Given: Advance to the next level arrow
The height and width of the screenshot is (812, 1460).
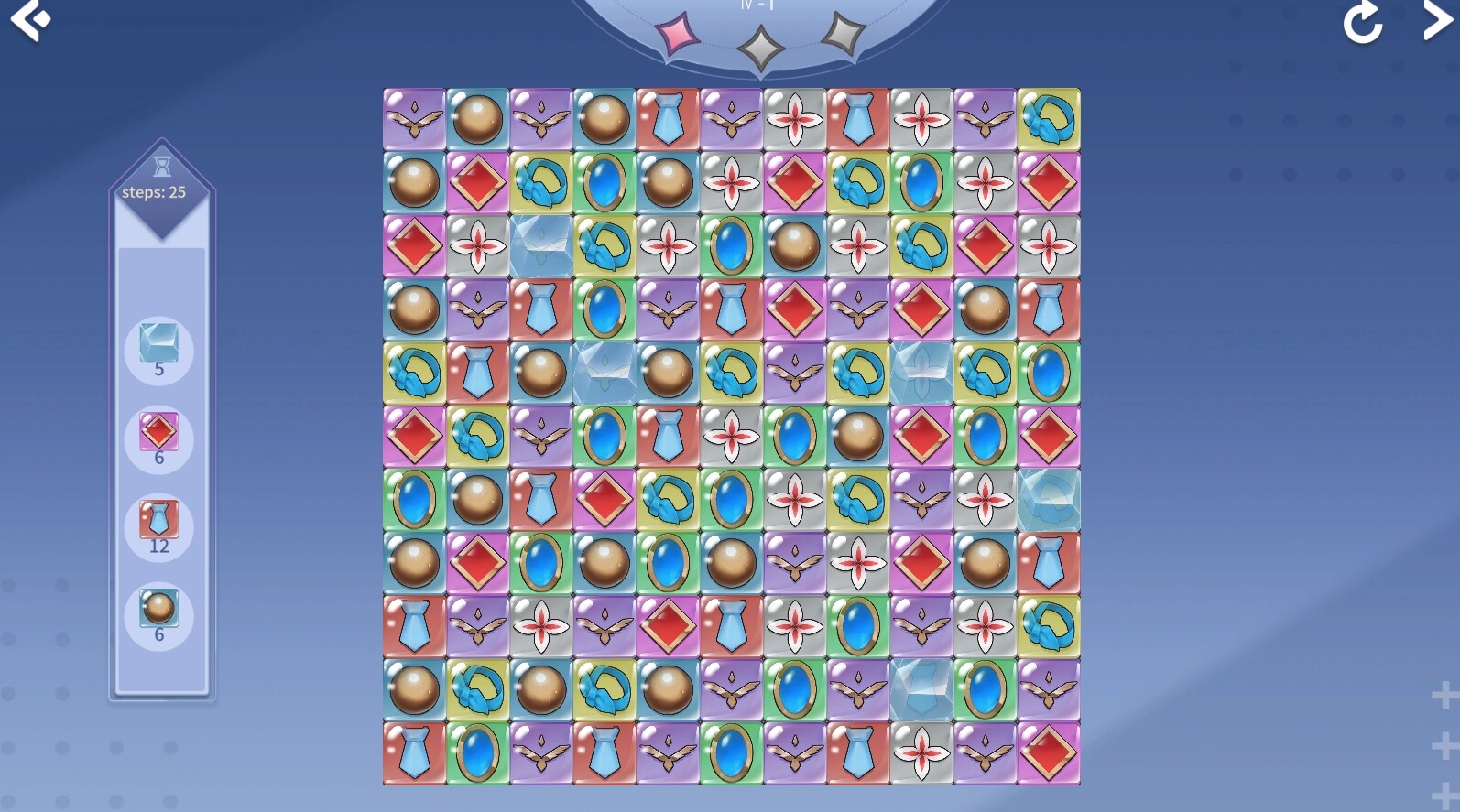Looking at the screenshot, I should click(x=1436, y=20).
